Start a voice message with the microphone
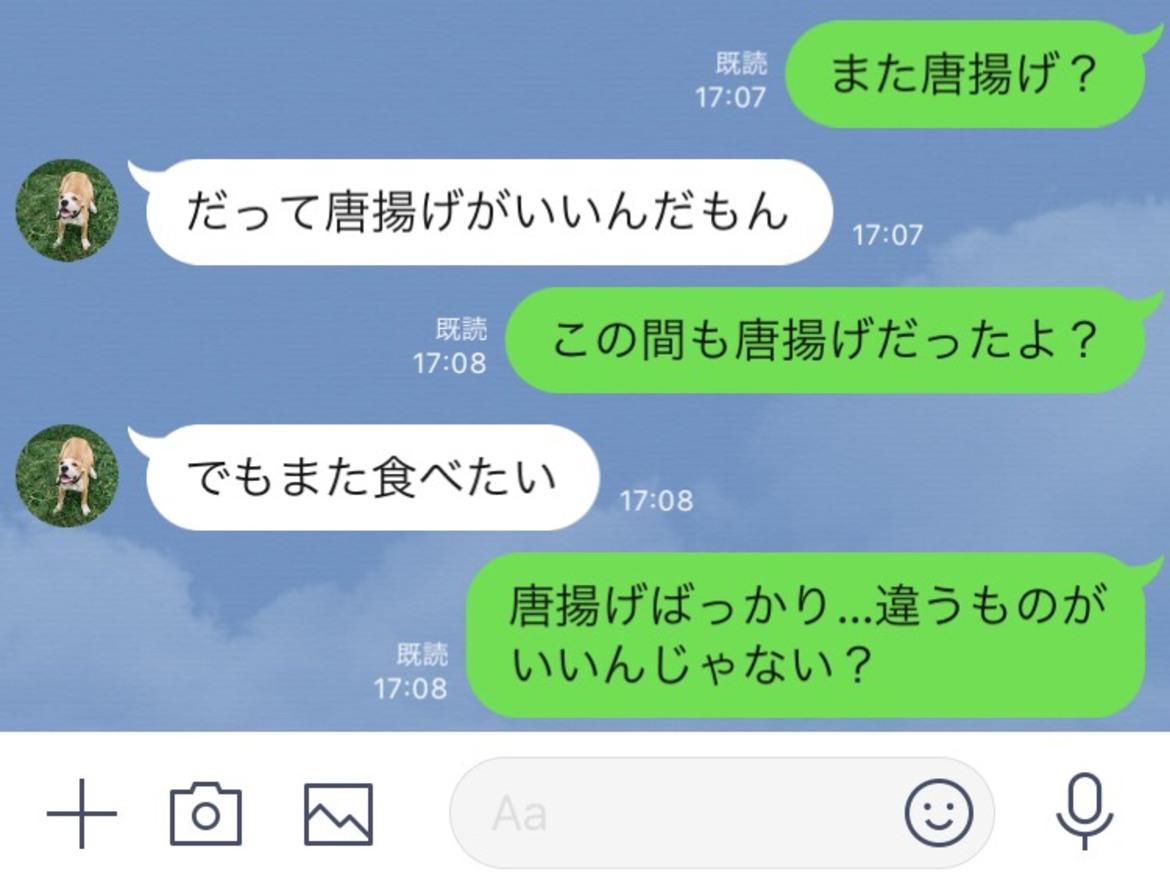 pyautogui.click(x=1084, y=812)
